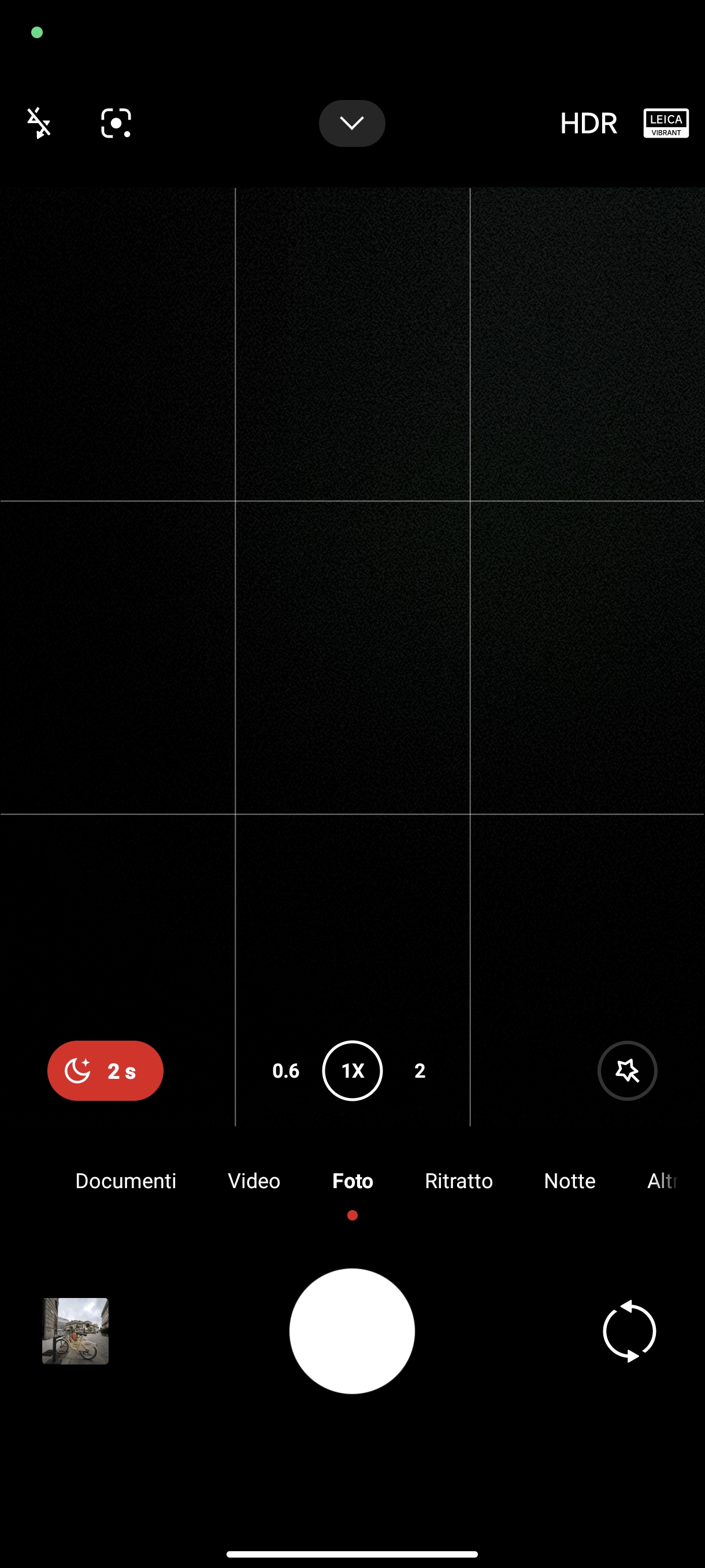This screenshot has height=1568, width=705.
Task: Toggle HDR mode
Action: pos(588,123)
